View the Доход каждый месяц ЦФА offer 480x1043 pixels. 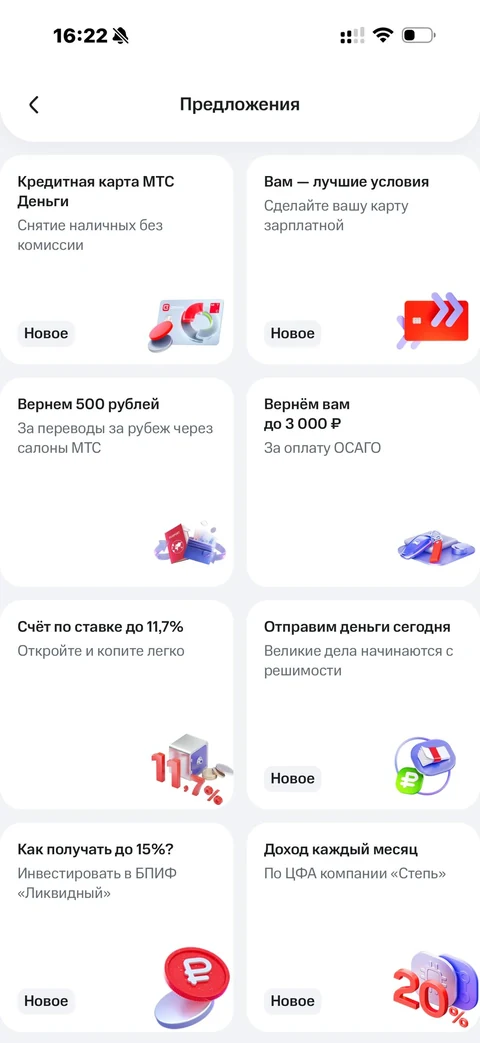point(363,927)
